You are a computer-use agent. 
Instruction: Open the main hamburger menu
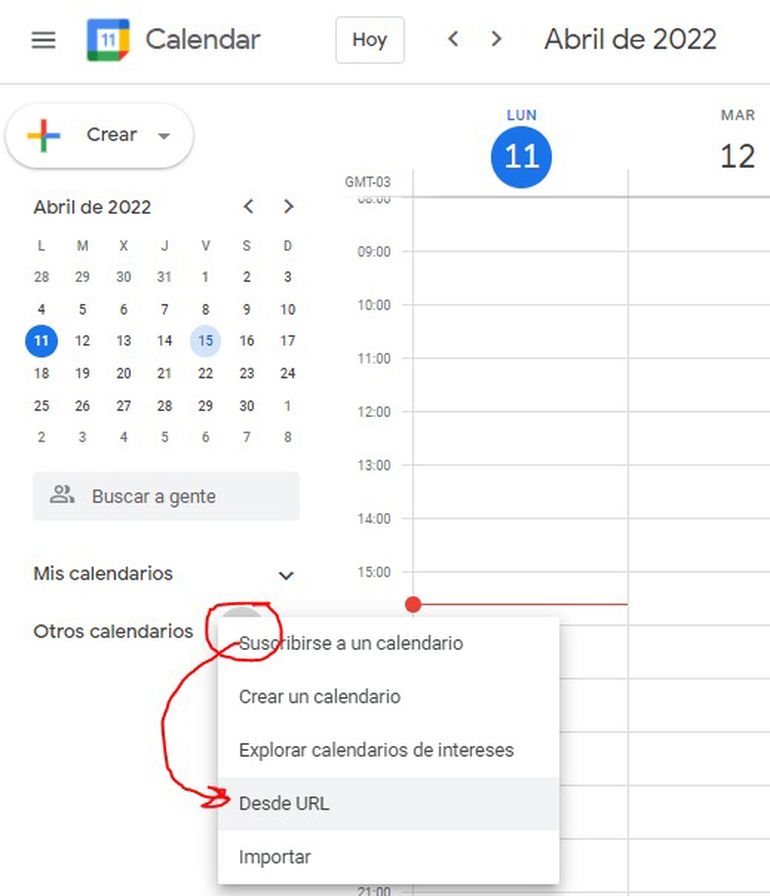(43, 41)
